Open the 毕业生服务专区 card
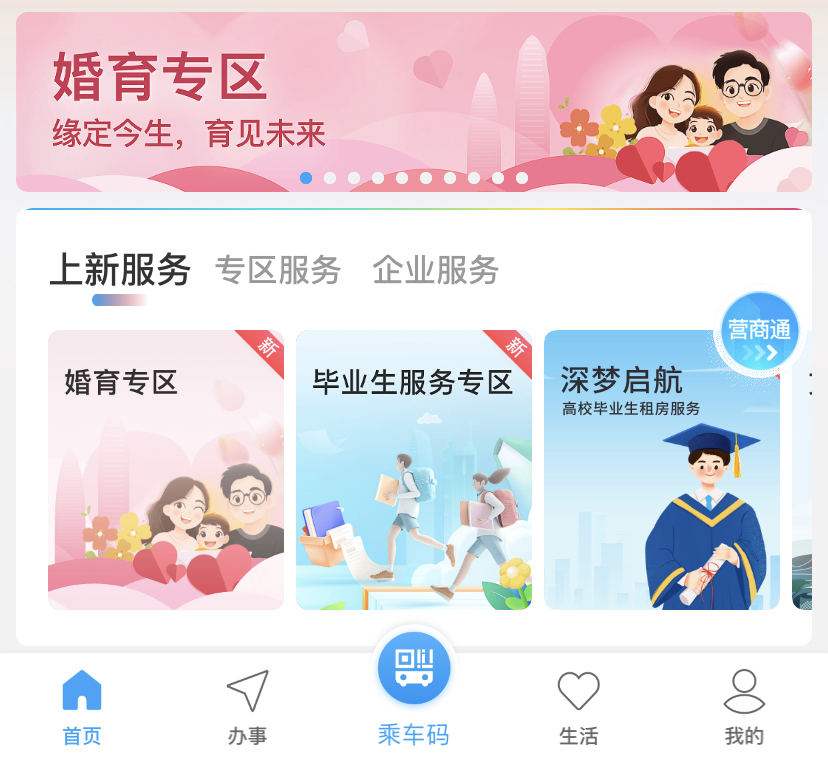Viewport: 828px width, 780px height. coord(413,470)
